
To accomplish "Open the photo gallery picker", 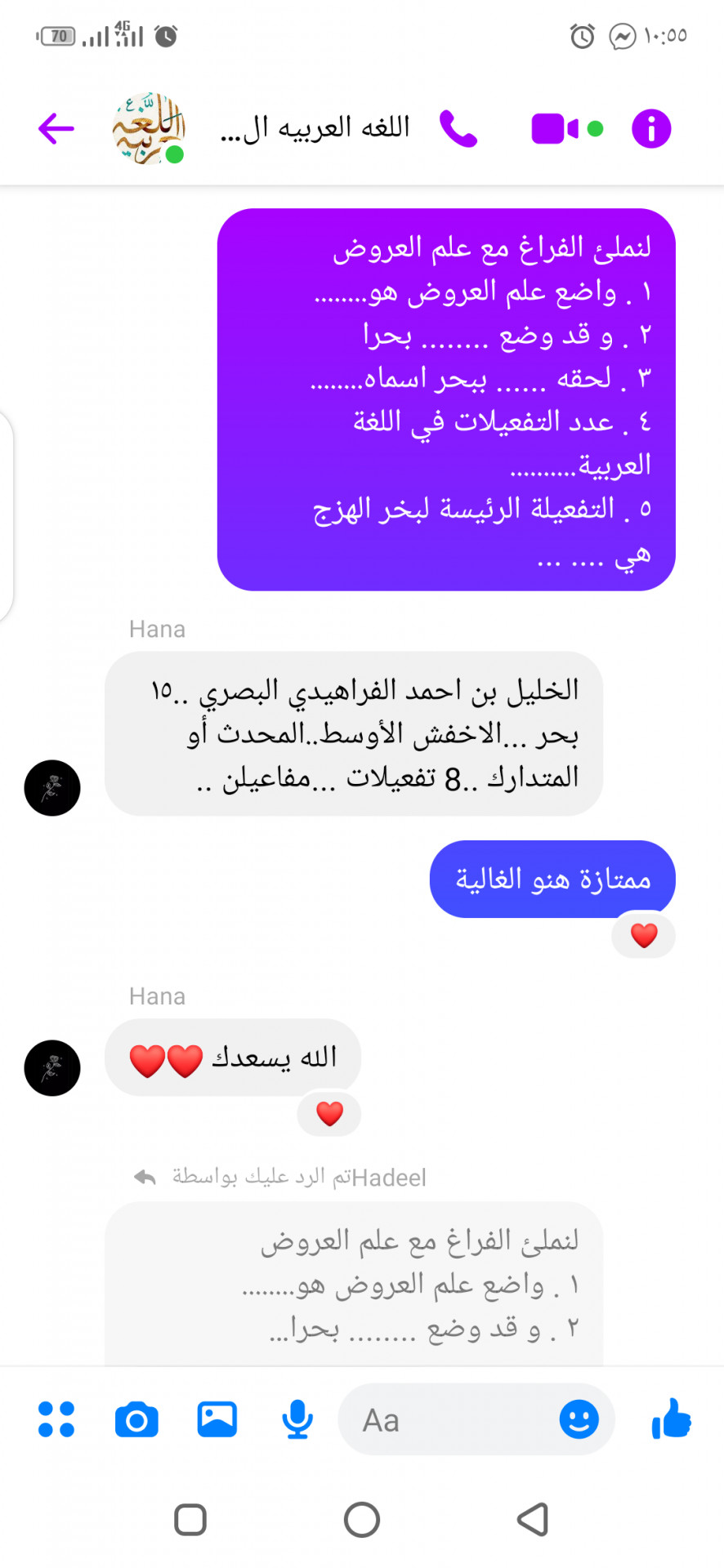I will pyautogui.click(x=217, y=1419).
